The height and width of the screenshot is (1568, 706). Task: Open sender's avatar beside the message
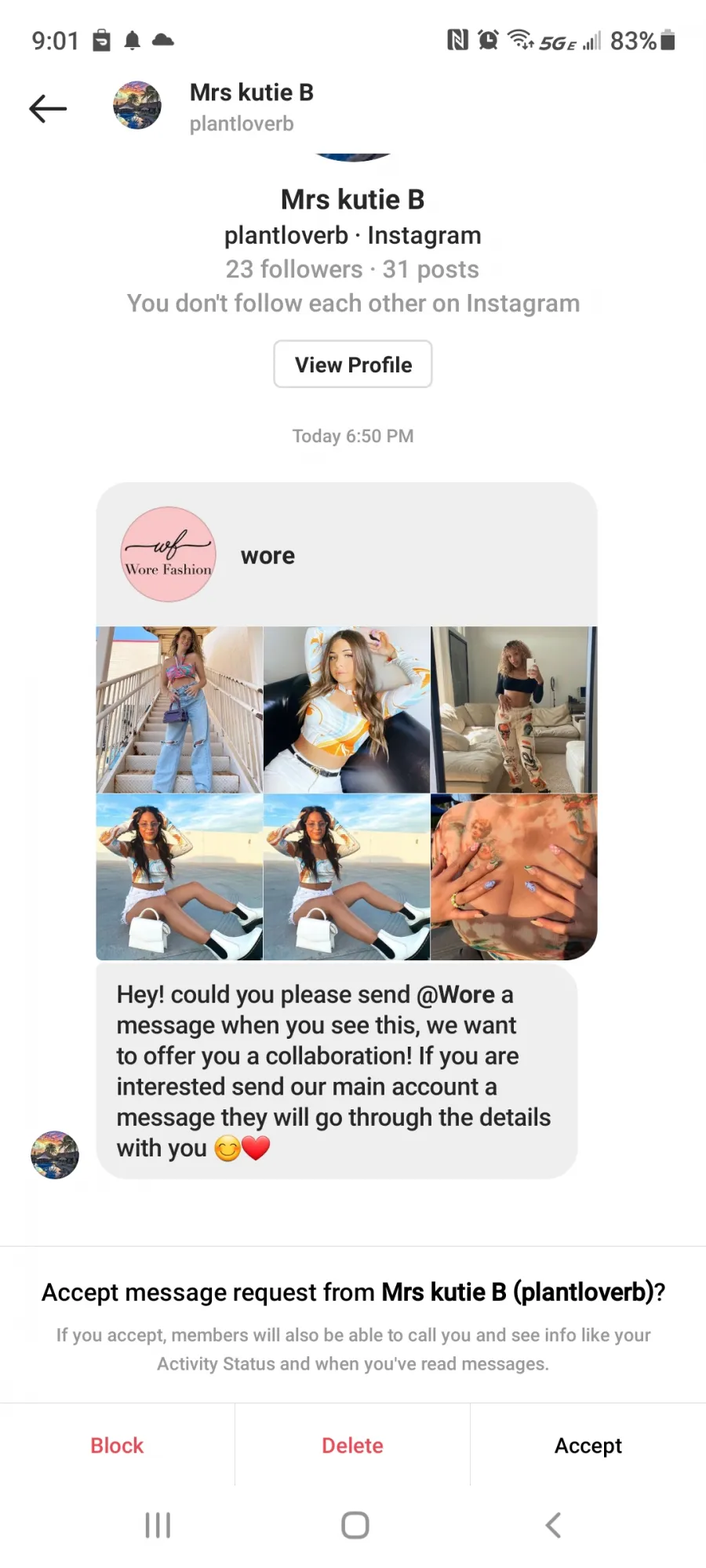(55, 1155)
